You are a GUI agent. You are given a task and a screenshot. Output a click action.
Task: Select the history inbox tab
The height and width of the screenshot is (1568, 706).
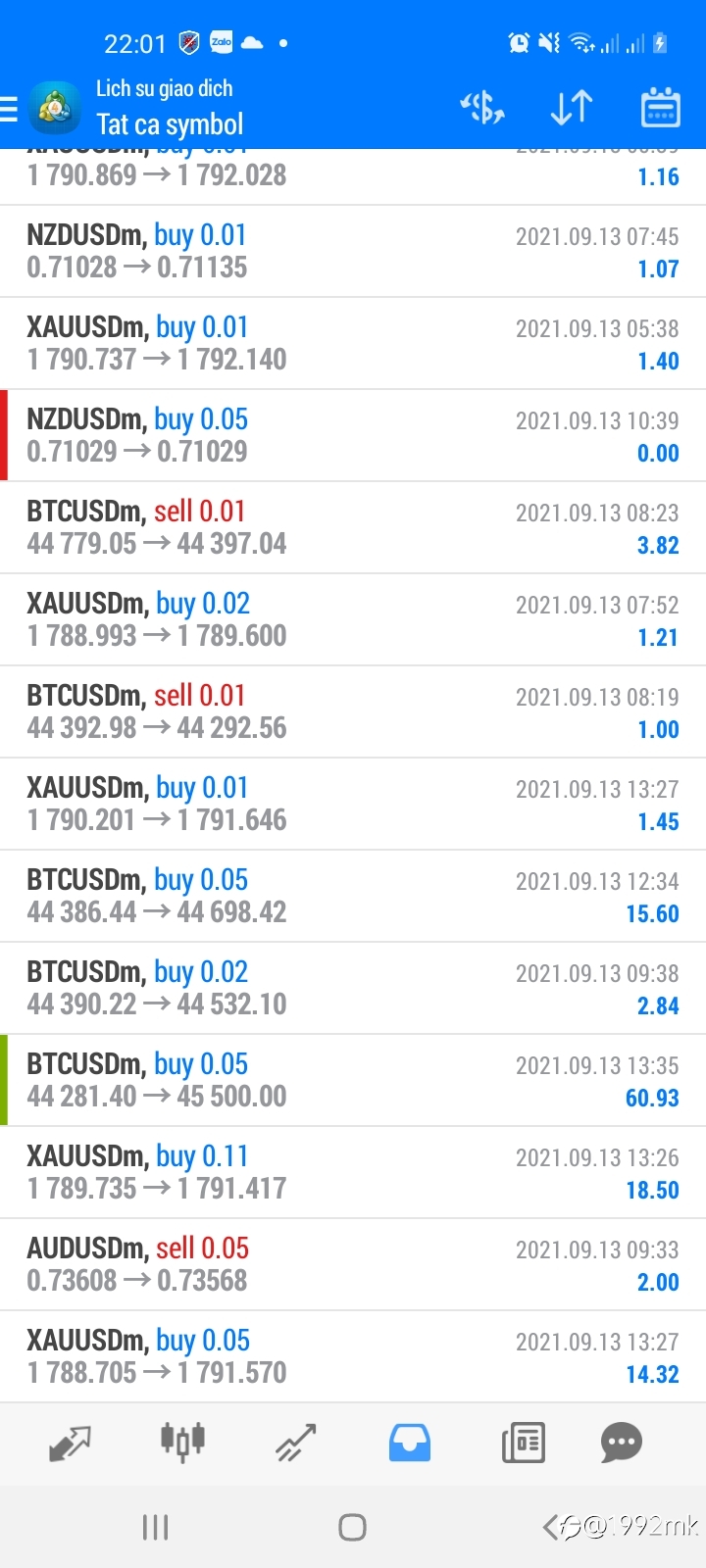coord(410,1443)
